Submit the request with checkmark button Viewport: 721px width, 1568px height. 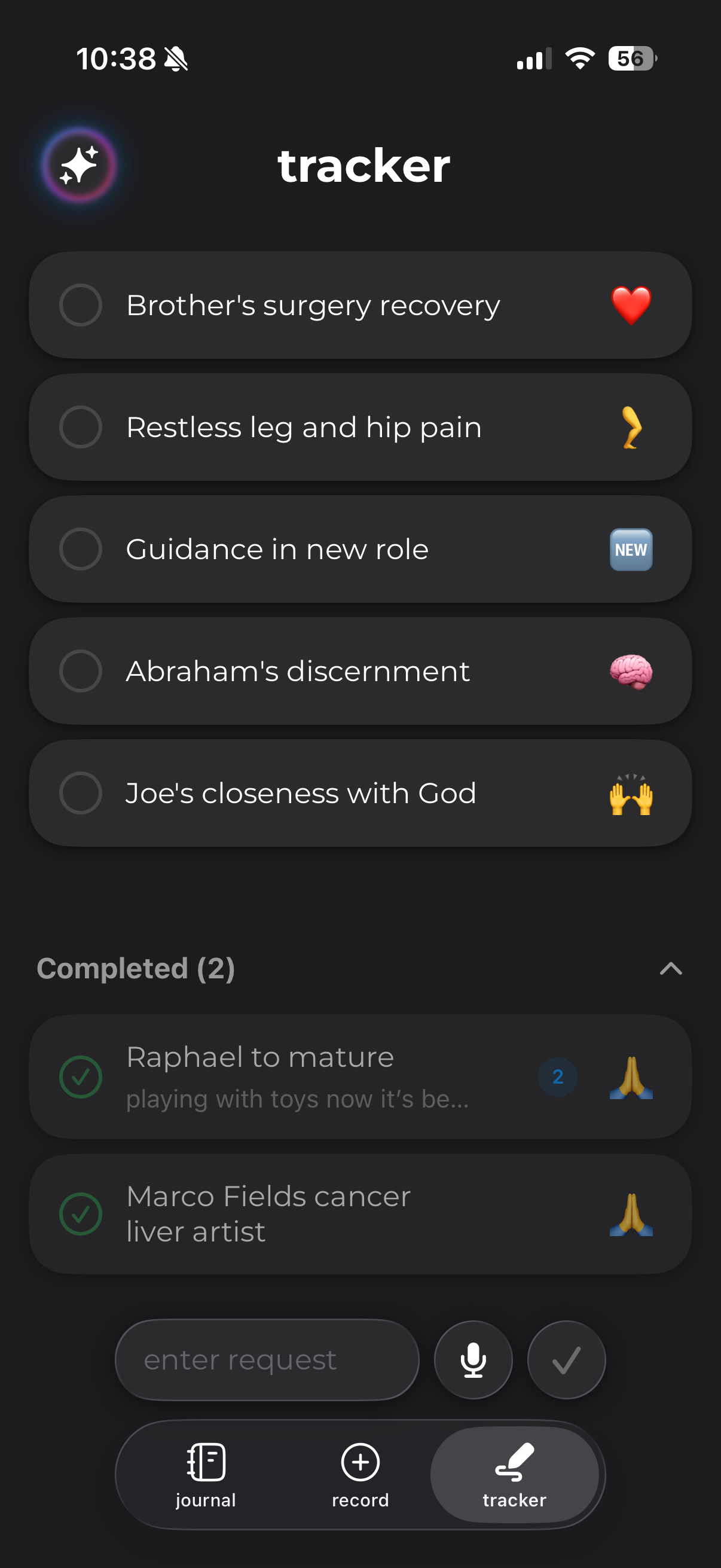(x=566, y=1360)
